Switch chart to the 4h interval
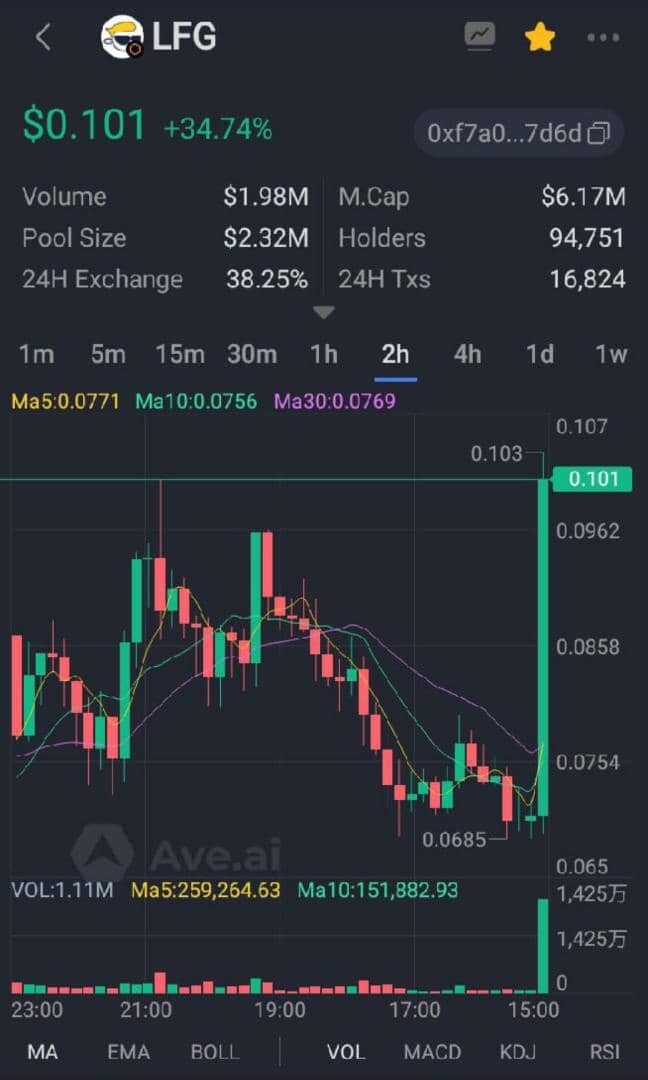 tap(468, 354)
